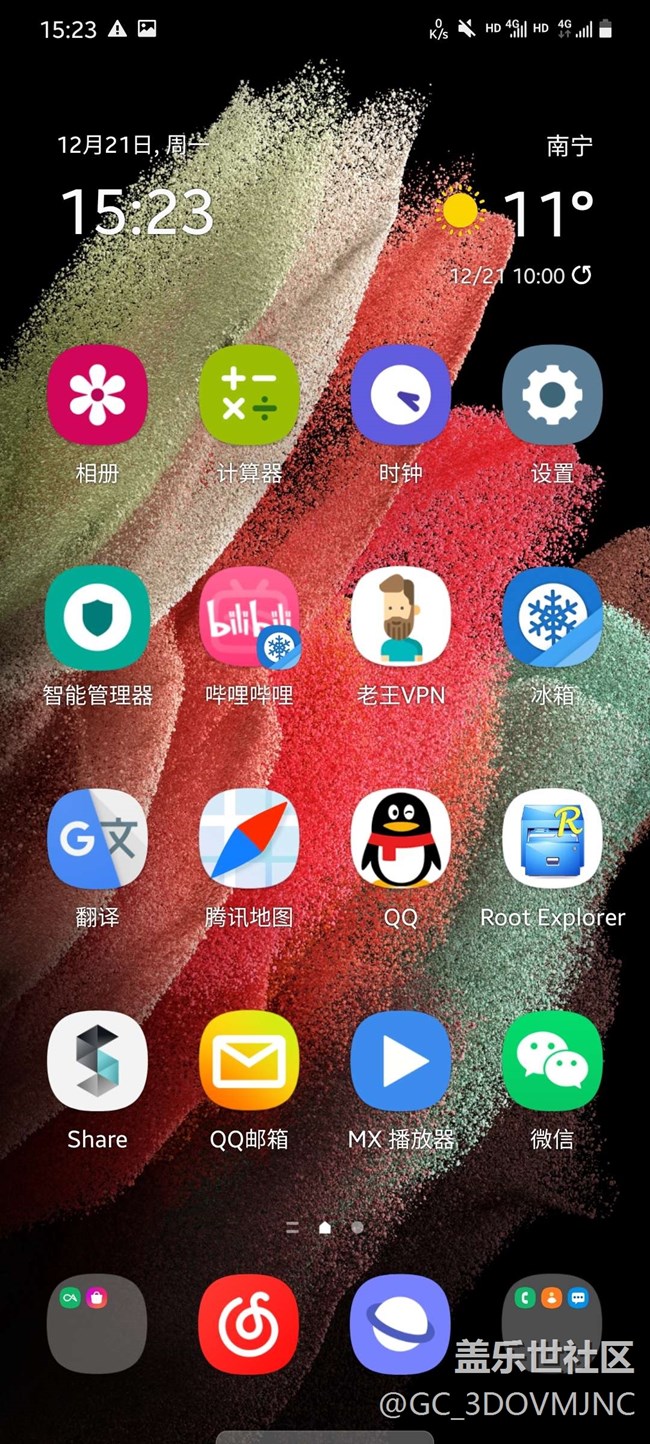Launch 老王VPN app
This screenshot has height=1444, width=650.
pyautogui.click(x=401, y=617)
